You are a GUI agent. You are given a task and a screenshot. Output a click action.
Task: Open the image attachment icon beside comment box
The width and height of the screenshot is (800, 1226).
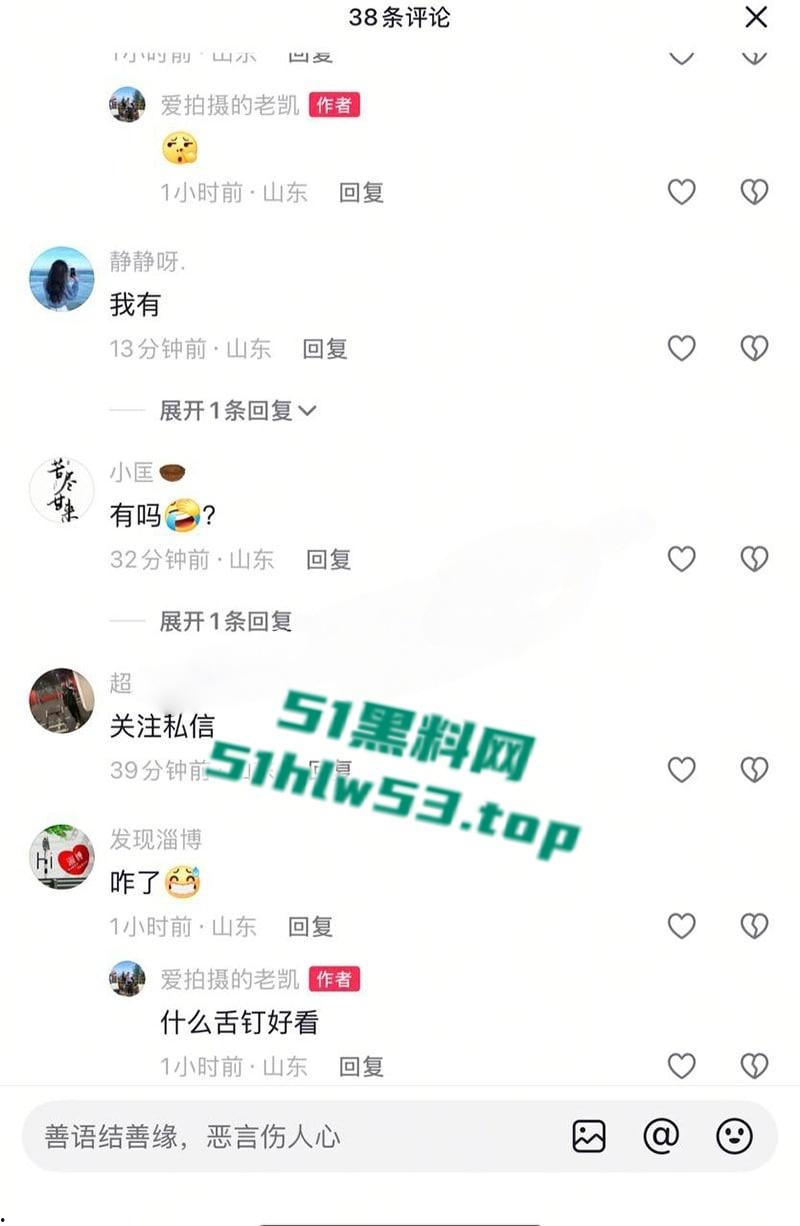tap(589, 1137)
